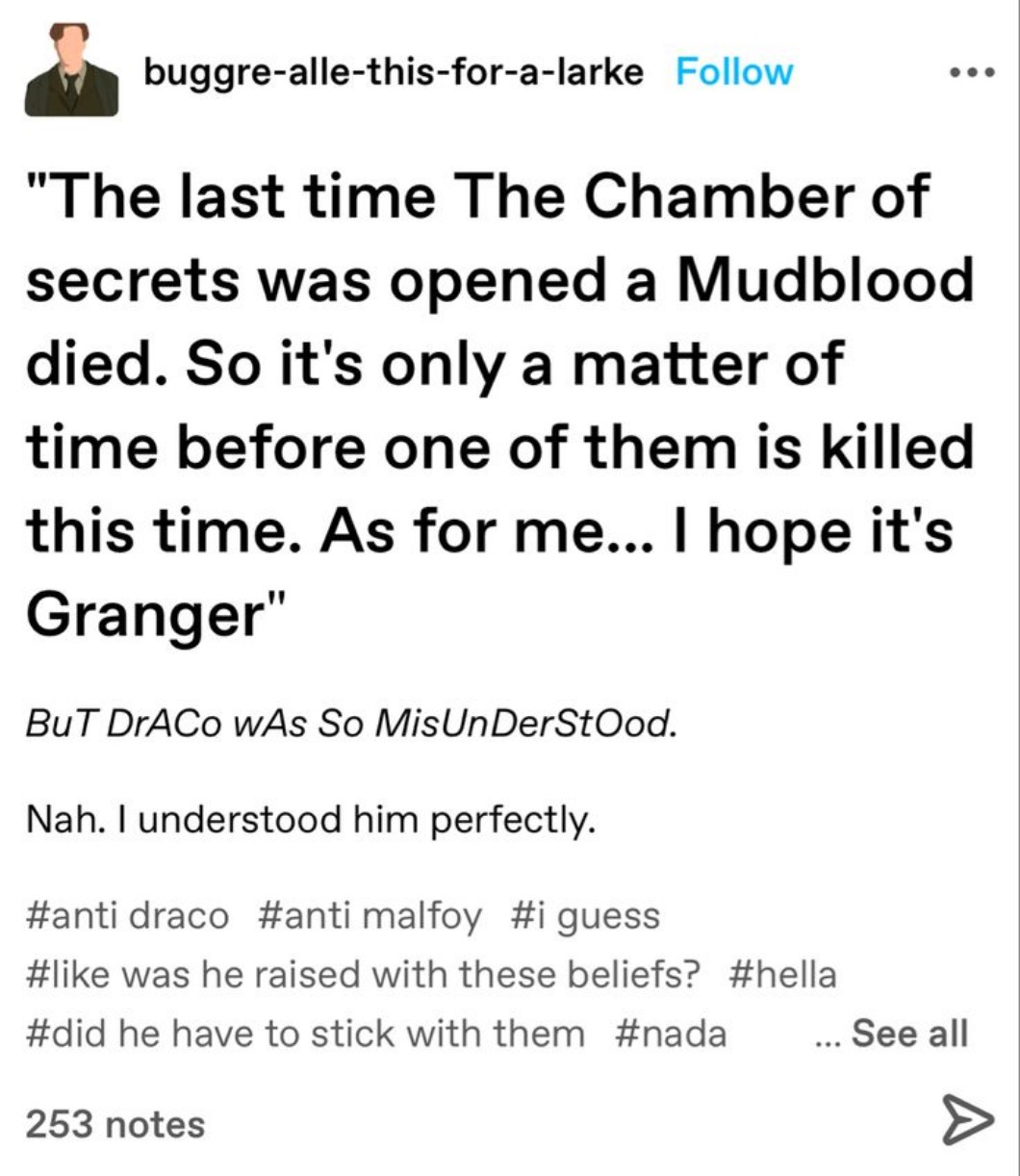Image resolution: width=1020 pixels, height=1176 pixels.
Task: View the 253 notes
Action: click(115, 1124)
